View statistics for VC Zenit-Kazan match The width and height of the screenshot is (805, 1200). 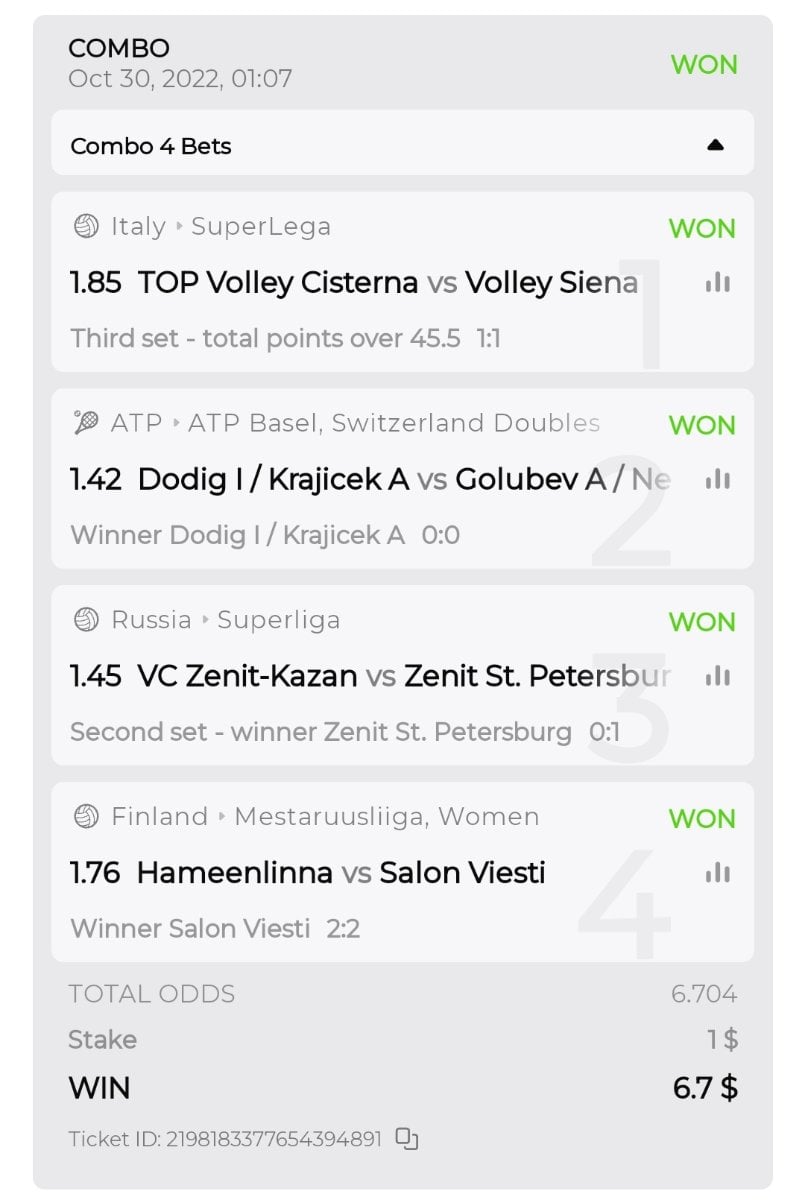(x=717, y=677)
